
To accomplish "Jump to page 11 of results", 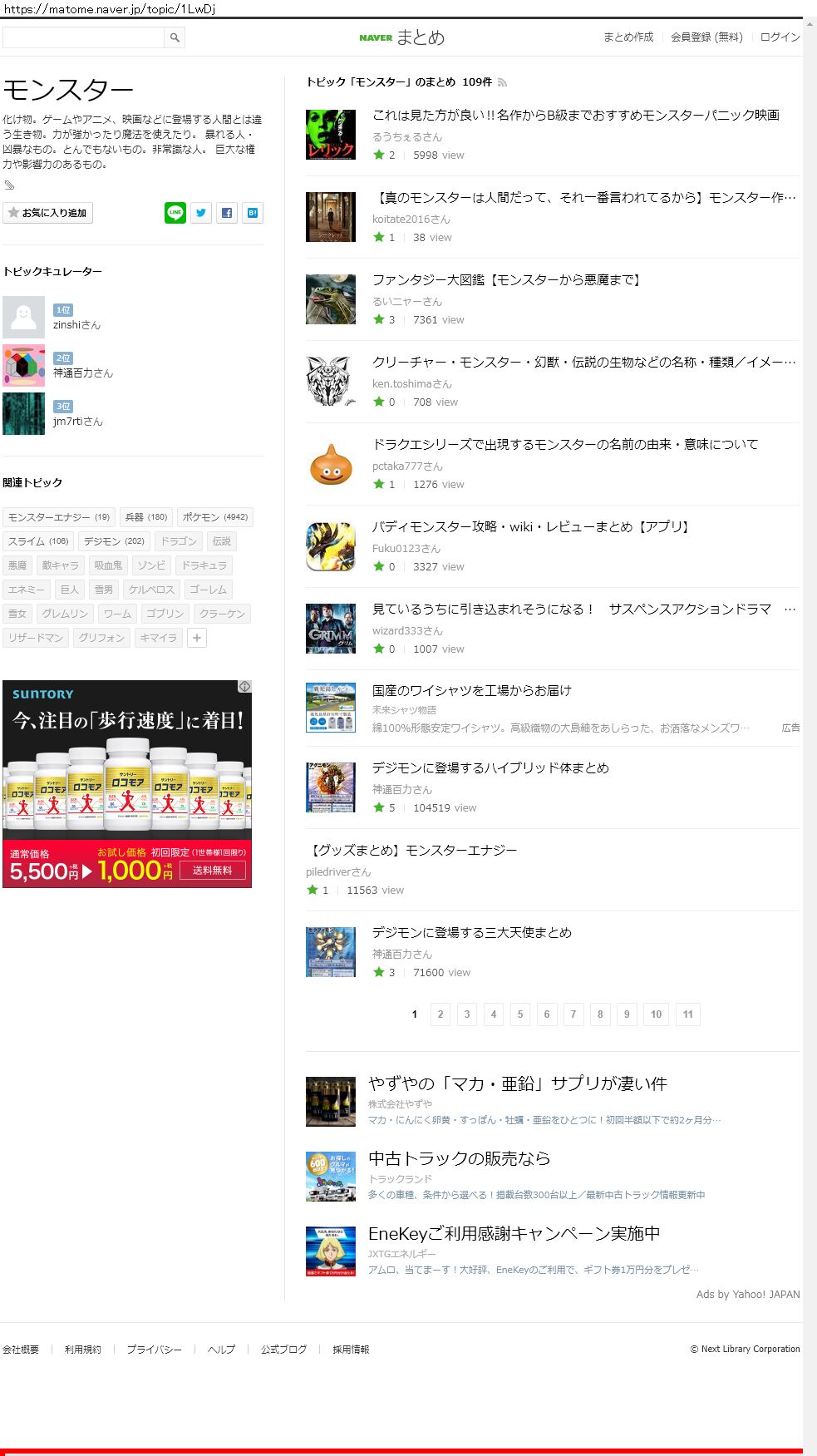I will pyautogui.click(x=688, y=1014).
